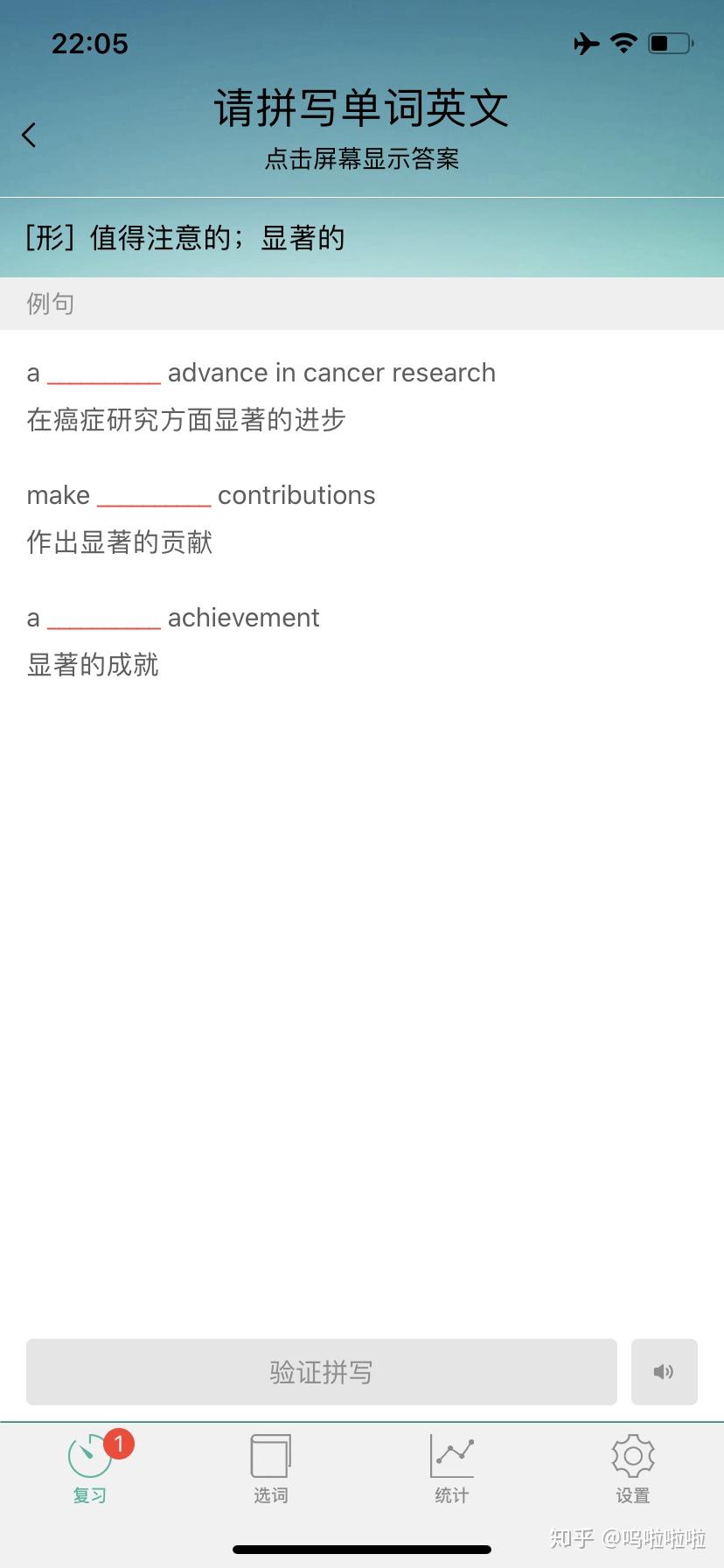Play the word pronunciation with the speaker button

click(664, 1372)
